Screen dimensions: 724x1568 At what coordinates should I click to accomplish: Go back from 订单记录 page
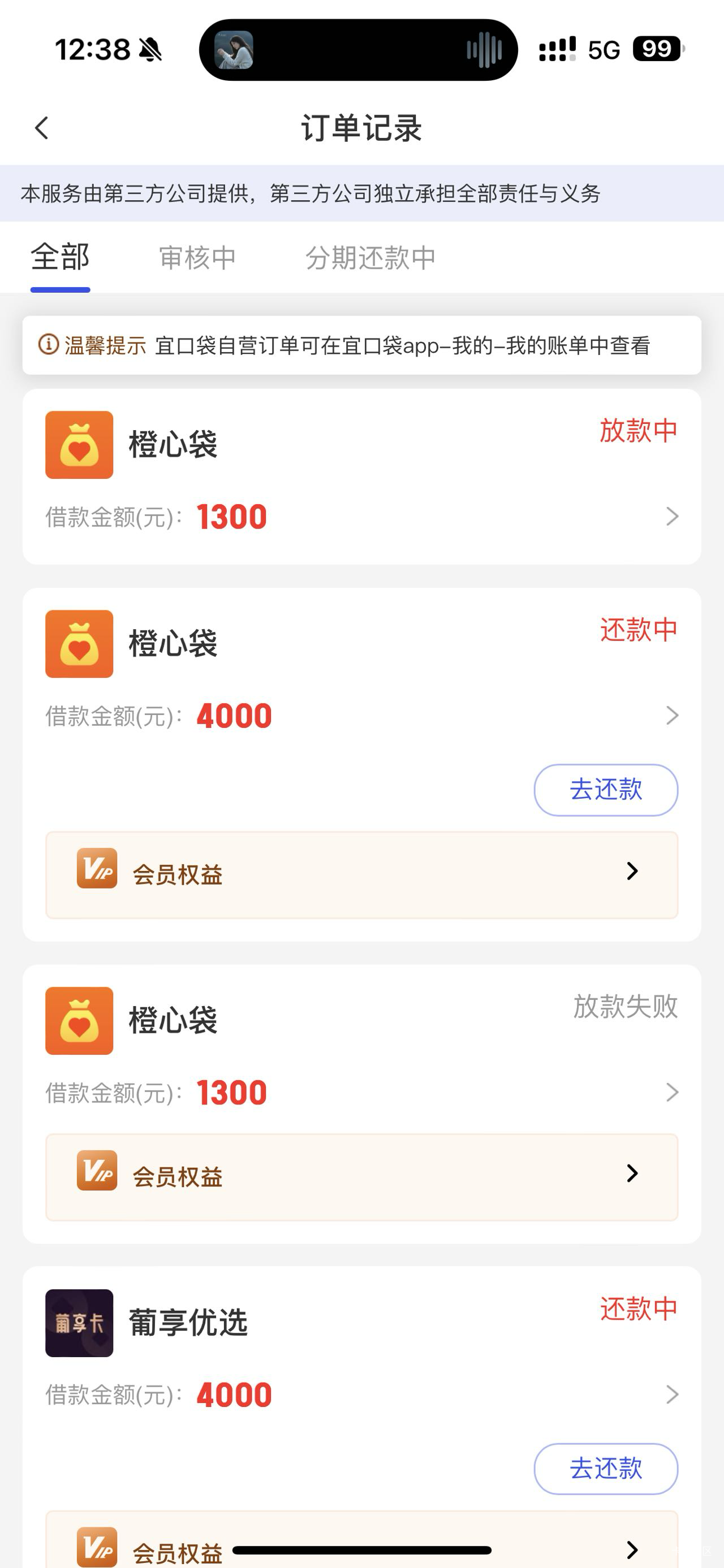pyautogui.click(x=41, y=128)
